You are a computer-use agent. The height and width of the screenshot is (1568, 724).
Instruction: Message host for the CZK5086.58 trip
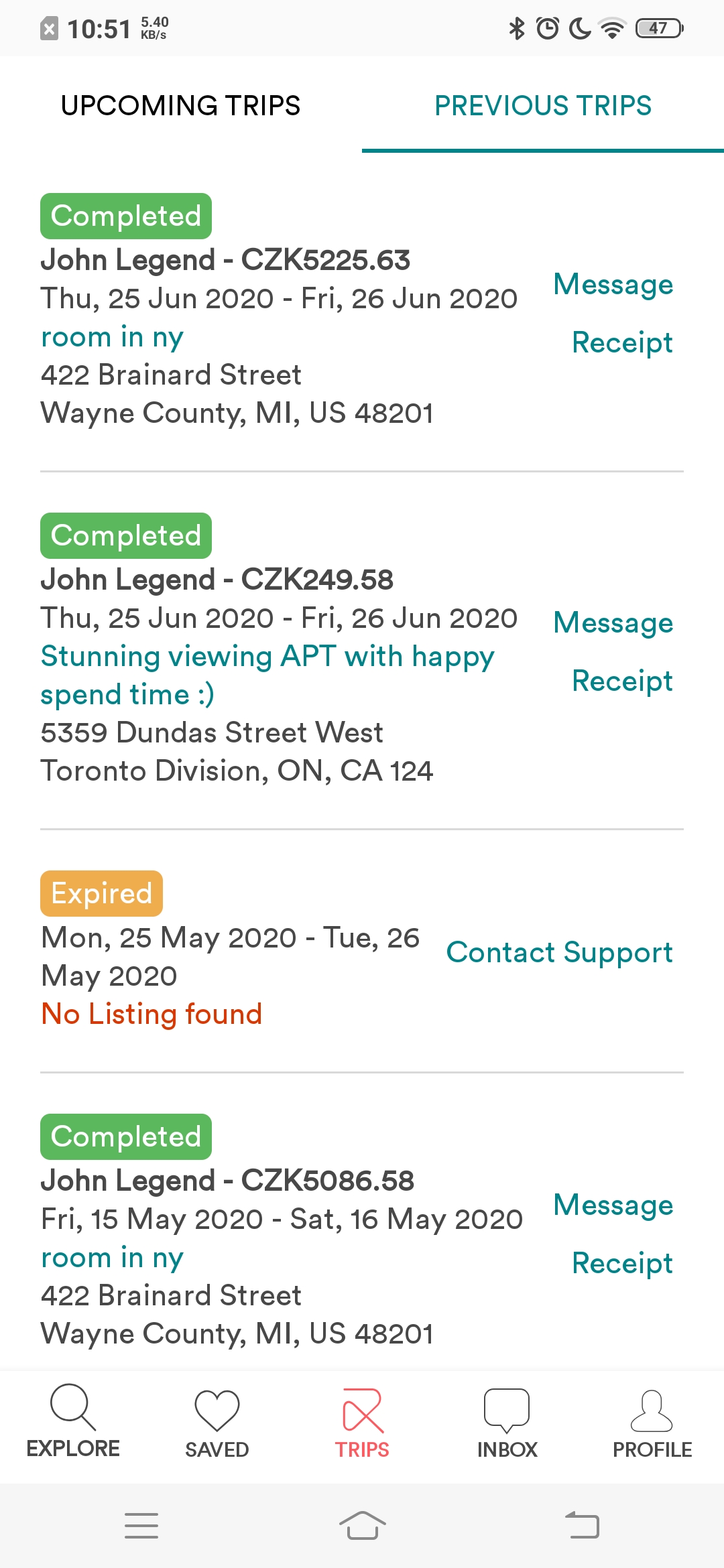pos(613,1205)
